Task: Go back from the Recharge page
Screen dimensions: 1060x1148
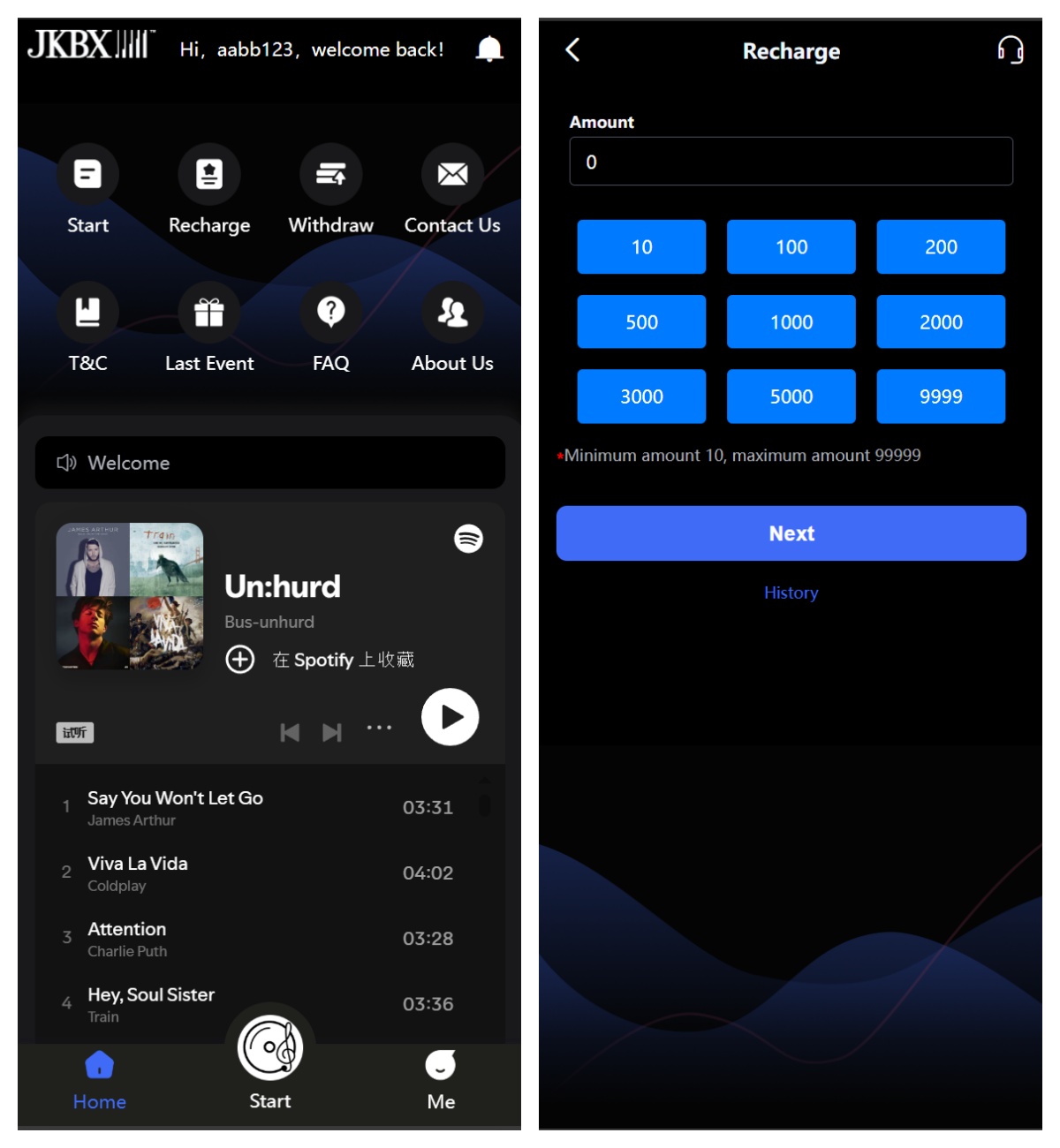Action: pos(573,49)
